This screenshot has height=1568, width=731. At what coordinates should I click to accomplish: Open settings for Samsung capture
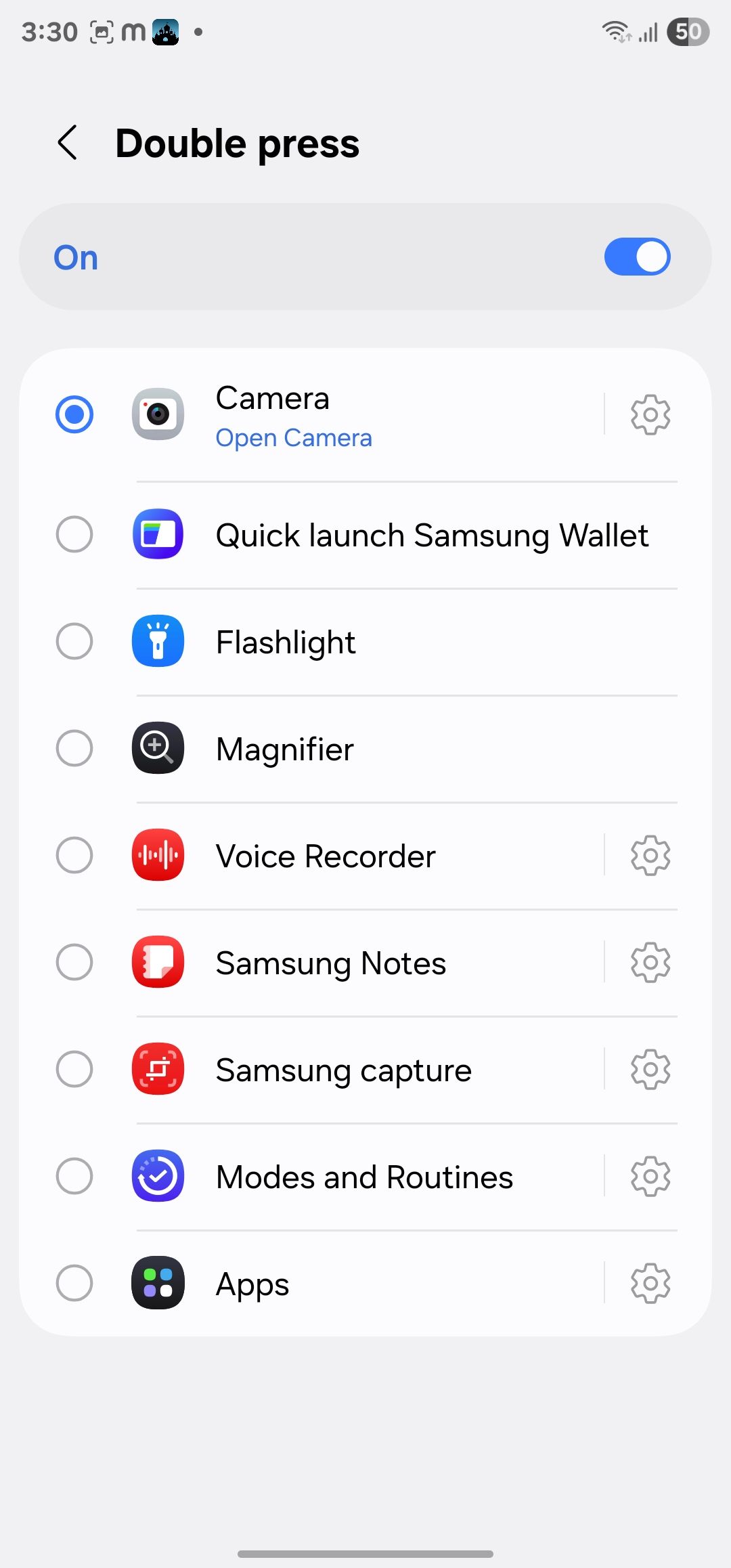pyautogui.click(x=649, y=1069)
